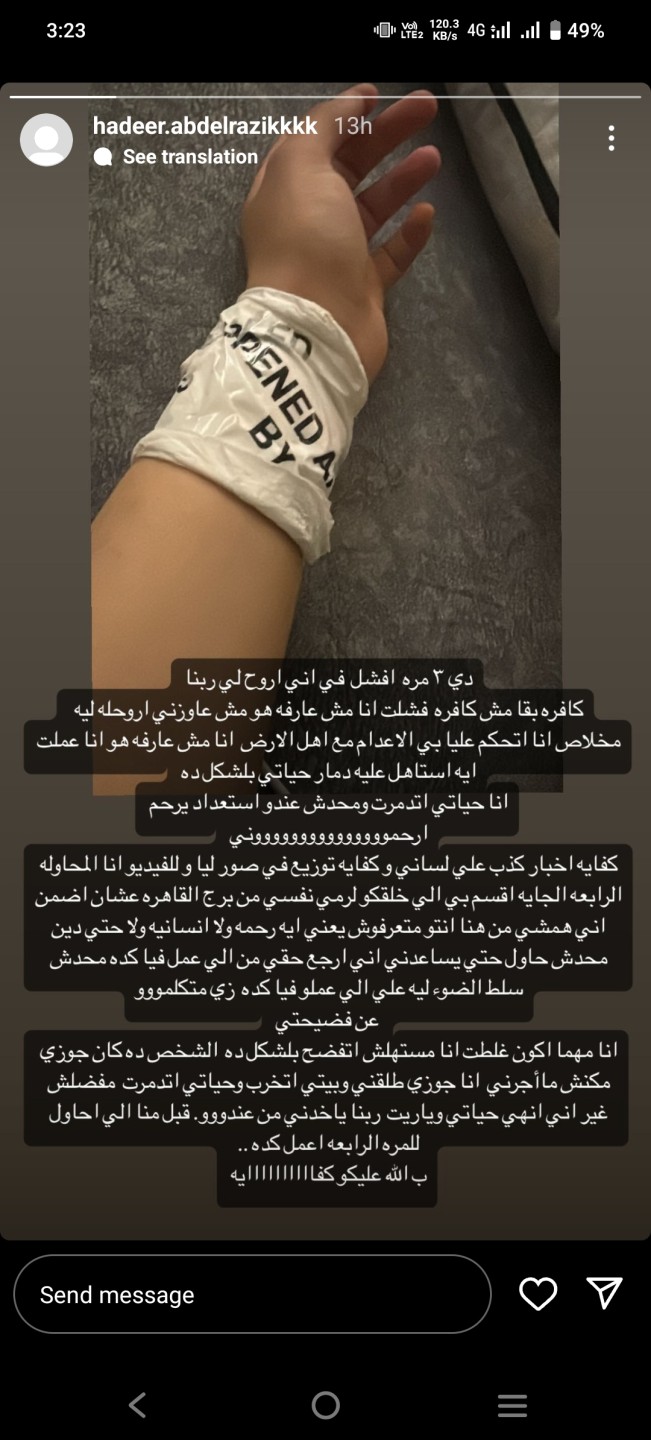The width and height of the screenshot is (651, 1440).
Task: Open the story overflow menu
Action: point(611,138)
